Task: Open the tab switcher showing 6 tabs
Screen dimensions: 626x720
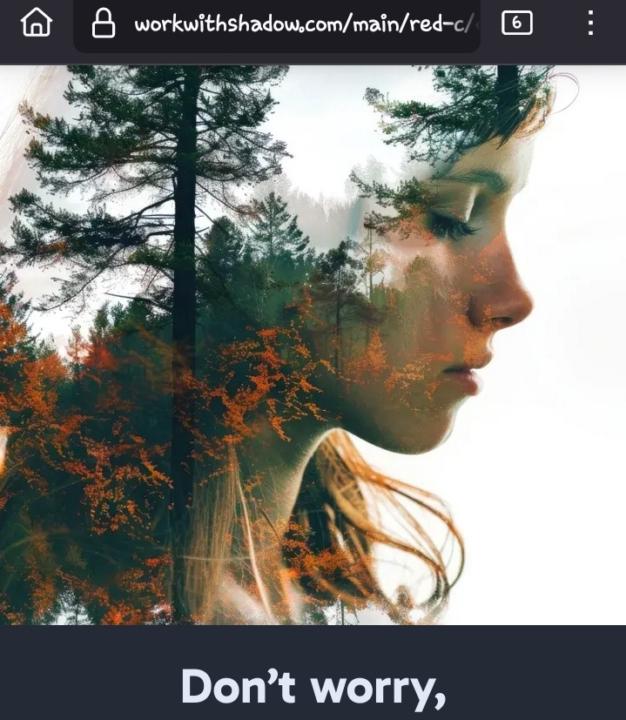Action: point(516,23)
